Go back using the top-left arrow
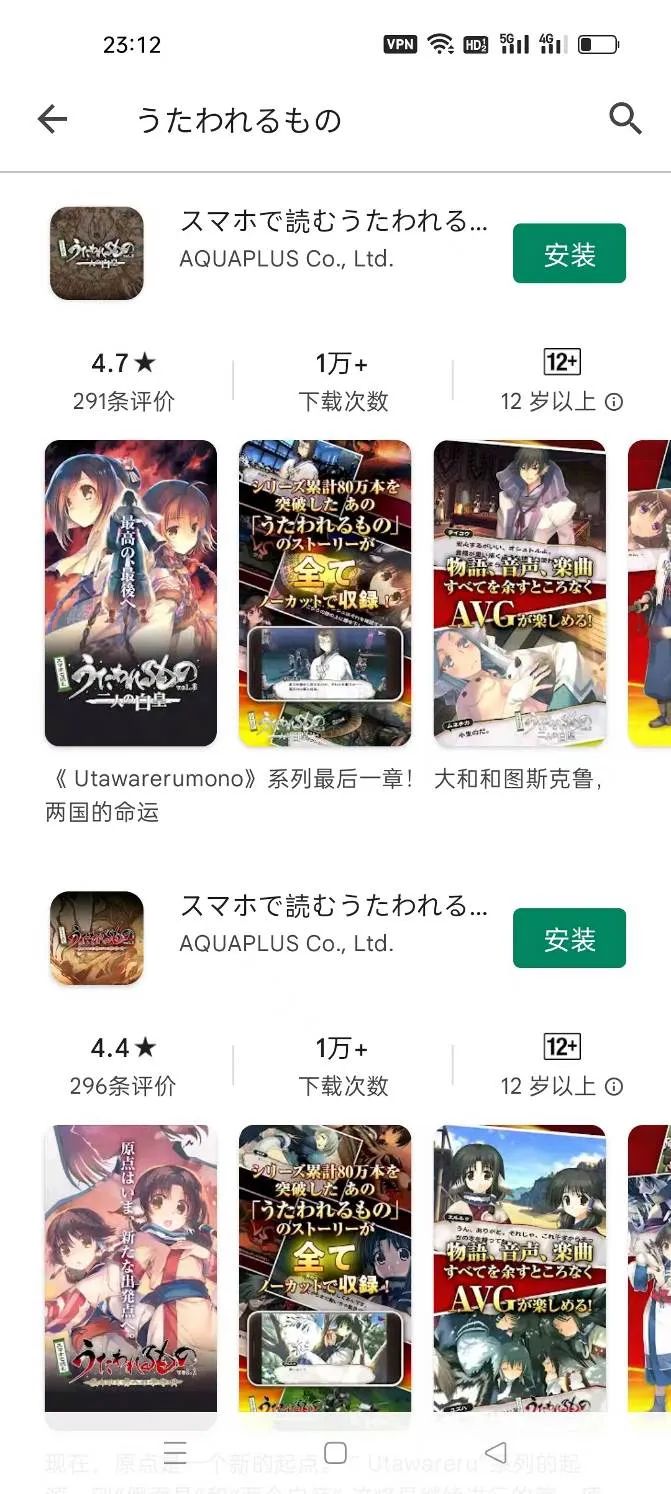Screen dimensions: 671x1494 pyautogui.click(x=52, y=120)
